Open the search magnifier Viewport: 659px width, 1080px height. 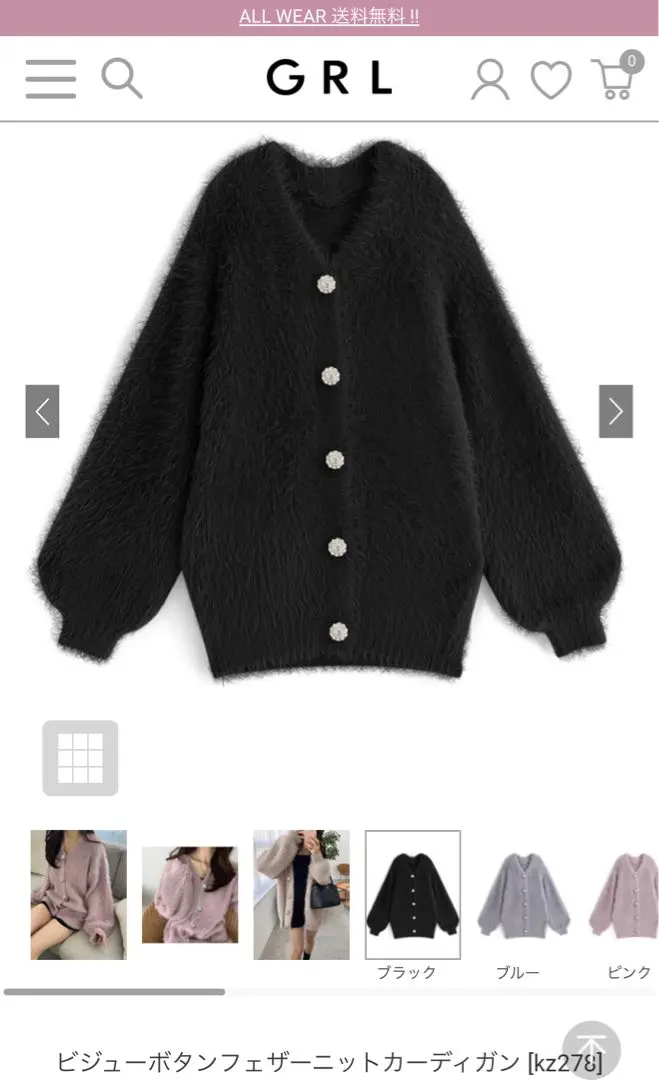(x=122, y=78)
